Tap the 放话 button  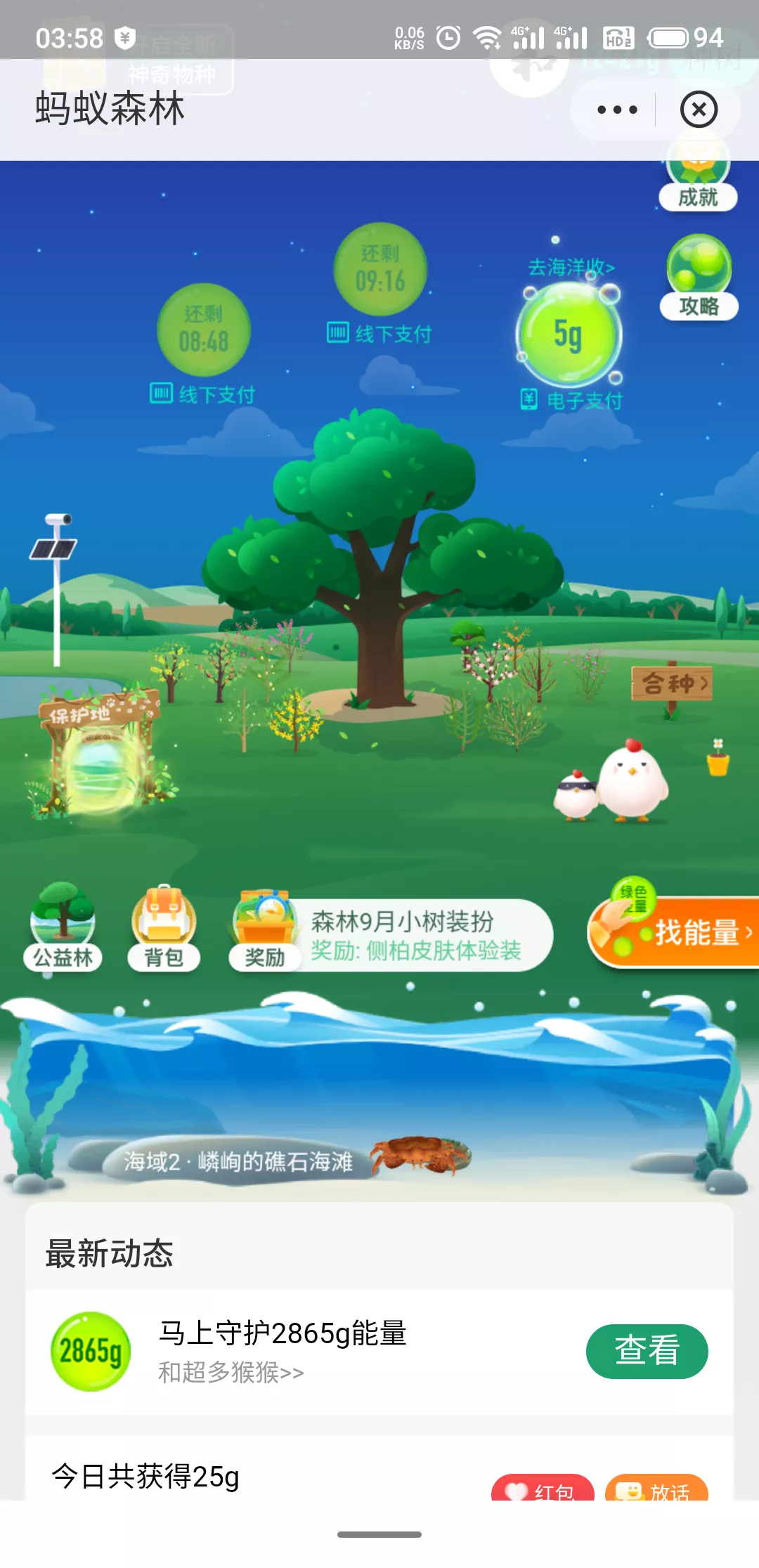[x=656, y=1489]
